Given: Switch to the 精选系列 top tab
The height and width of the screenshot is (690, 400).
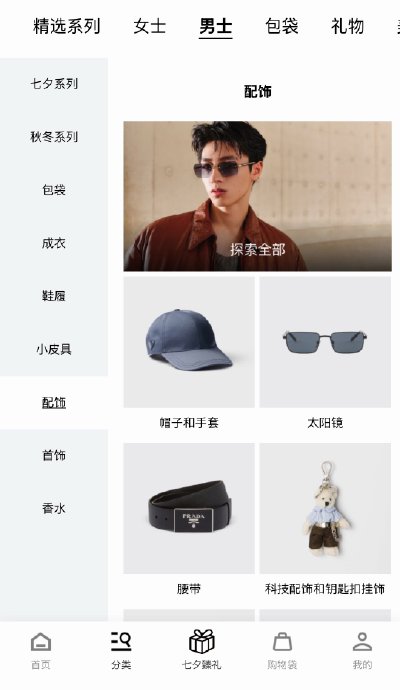Looking at the screenshot, I should 67,26.
